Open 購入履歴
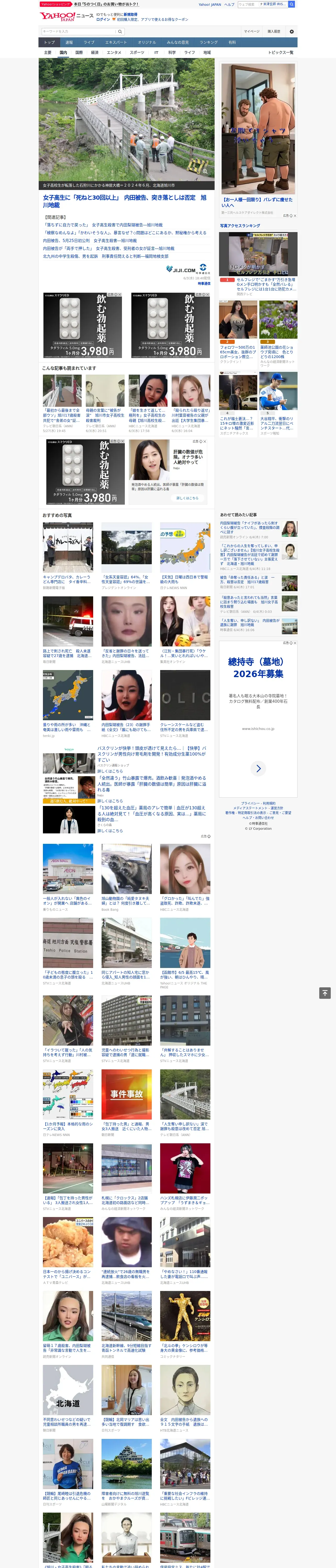 (274, 32)
